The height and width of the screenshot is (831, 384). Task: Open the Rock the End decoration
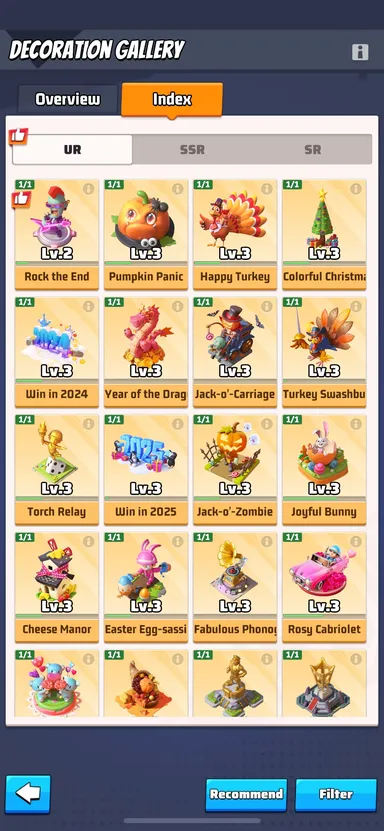[x=57, y=235]
